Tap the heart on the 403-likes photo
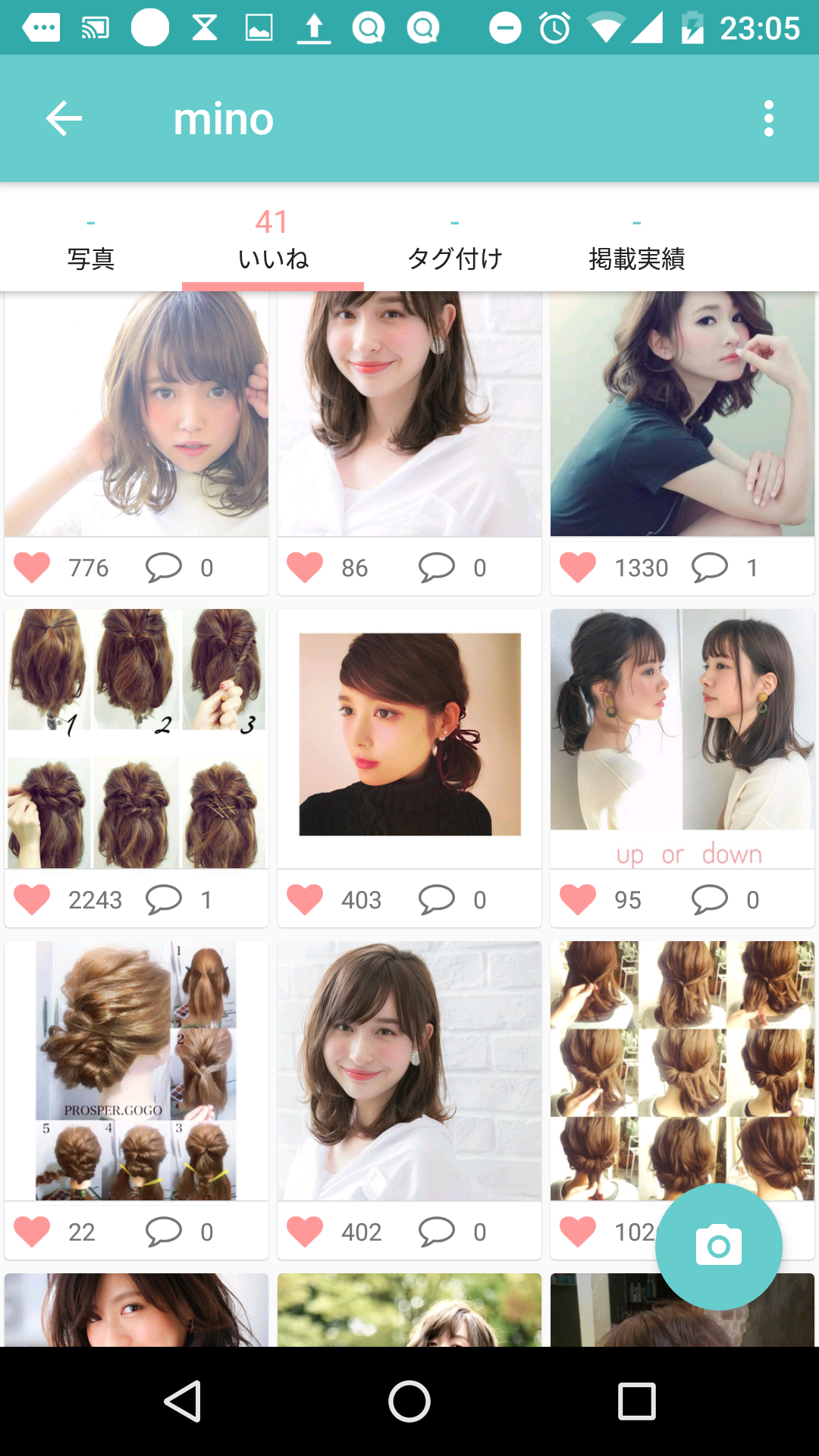819x1456 pixels. [x=305, y=899]
